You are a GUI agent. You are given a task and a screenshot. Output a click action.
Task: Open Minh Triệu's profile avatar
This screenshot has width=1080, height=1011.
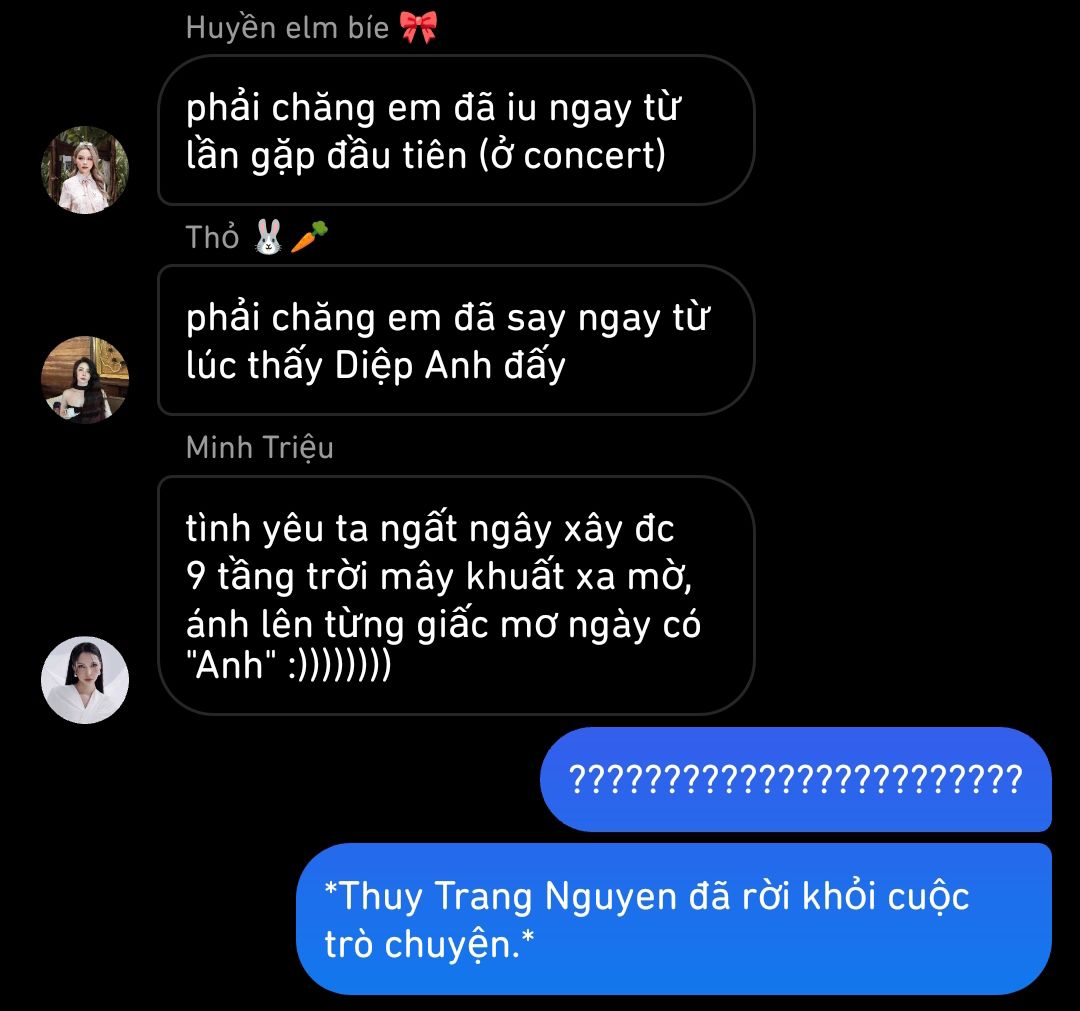[x=85, y=680]
